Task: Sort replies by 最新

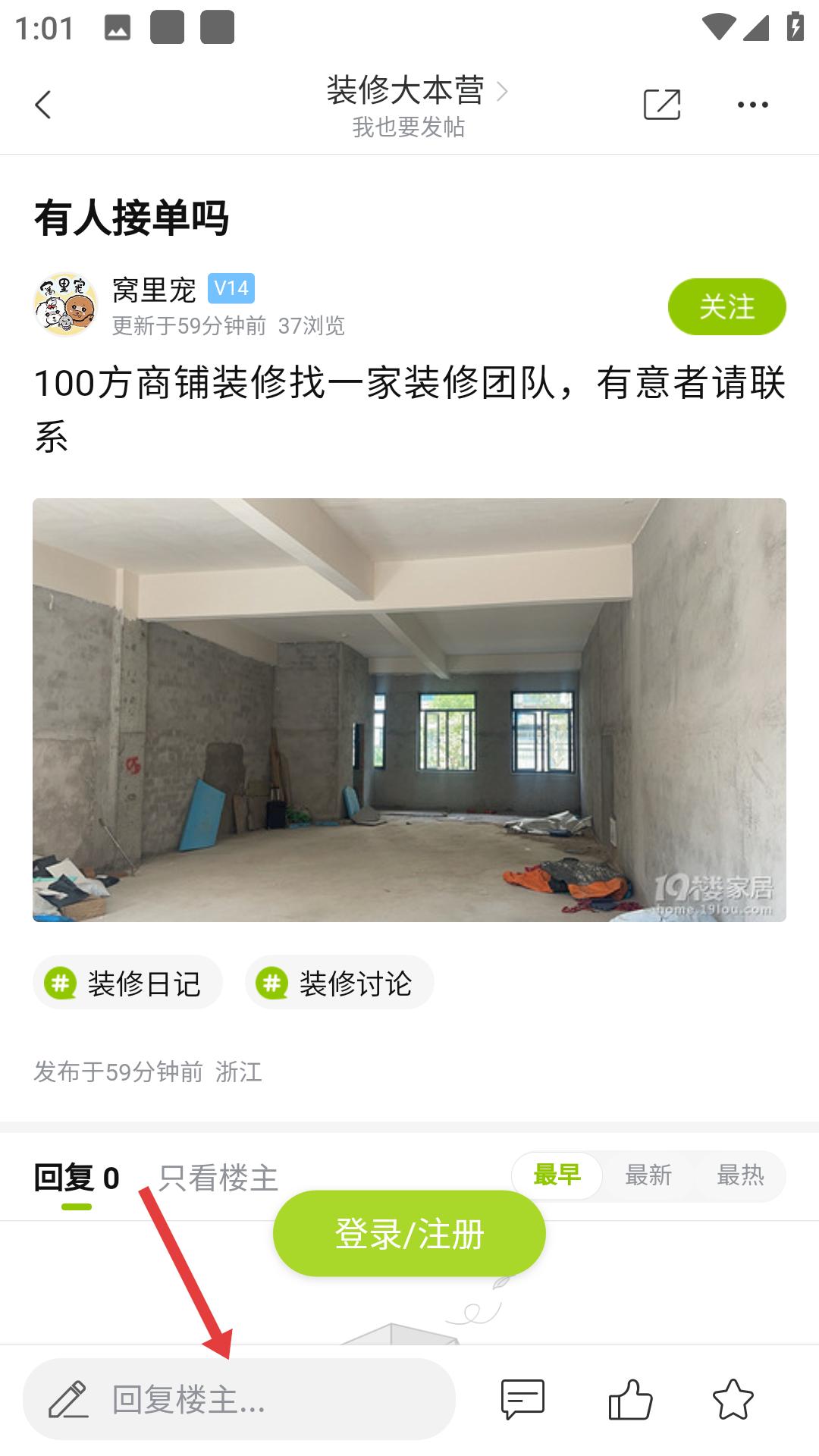Action: [648, 1175]
